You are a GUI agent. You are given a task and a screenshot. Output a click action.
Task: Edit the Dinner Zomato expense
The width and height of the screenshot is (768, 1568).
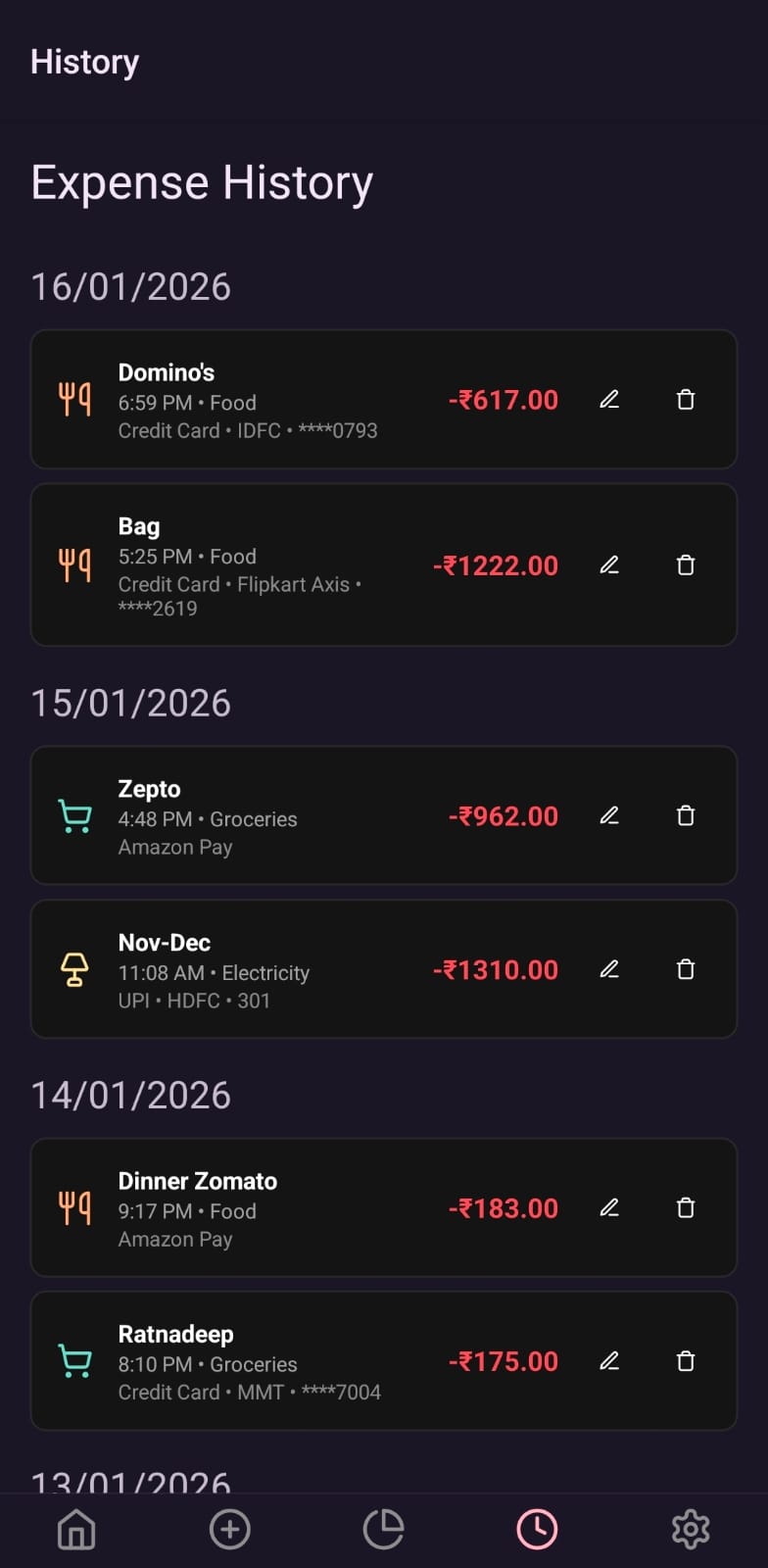pos(609,1207)
